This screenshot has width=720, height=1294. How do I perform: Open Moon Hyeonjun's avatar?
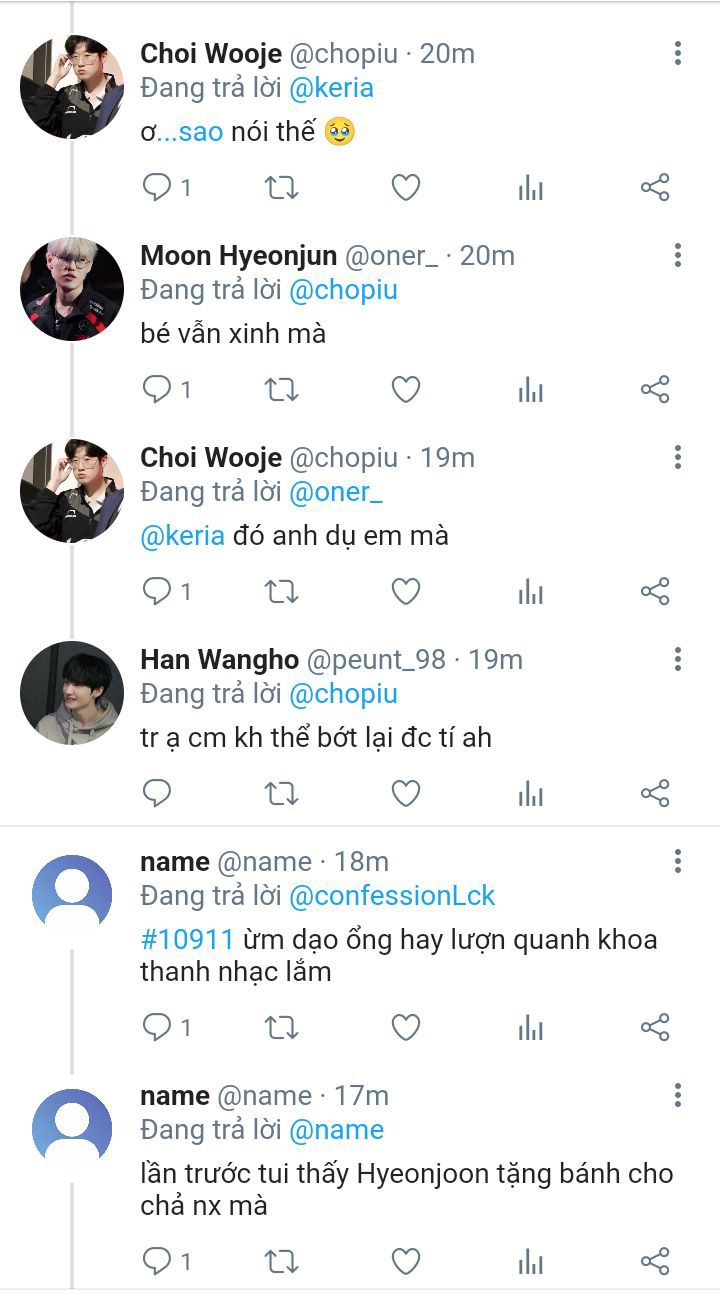(x=72, y=289)
